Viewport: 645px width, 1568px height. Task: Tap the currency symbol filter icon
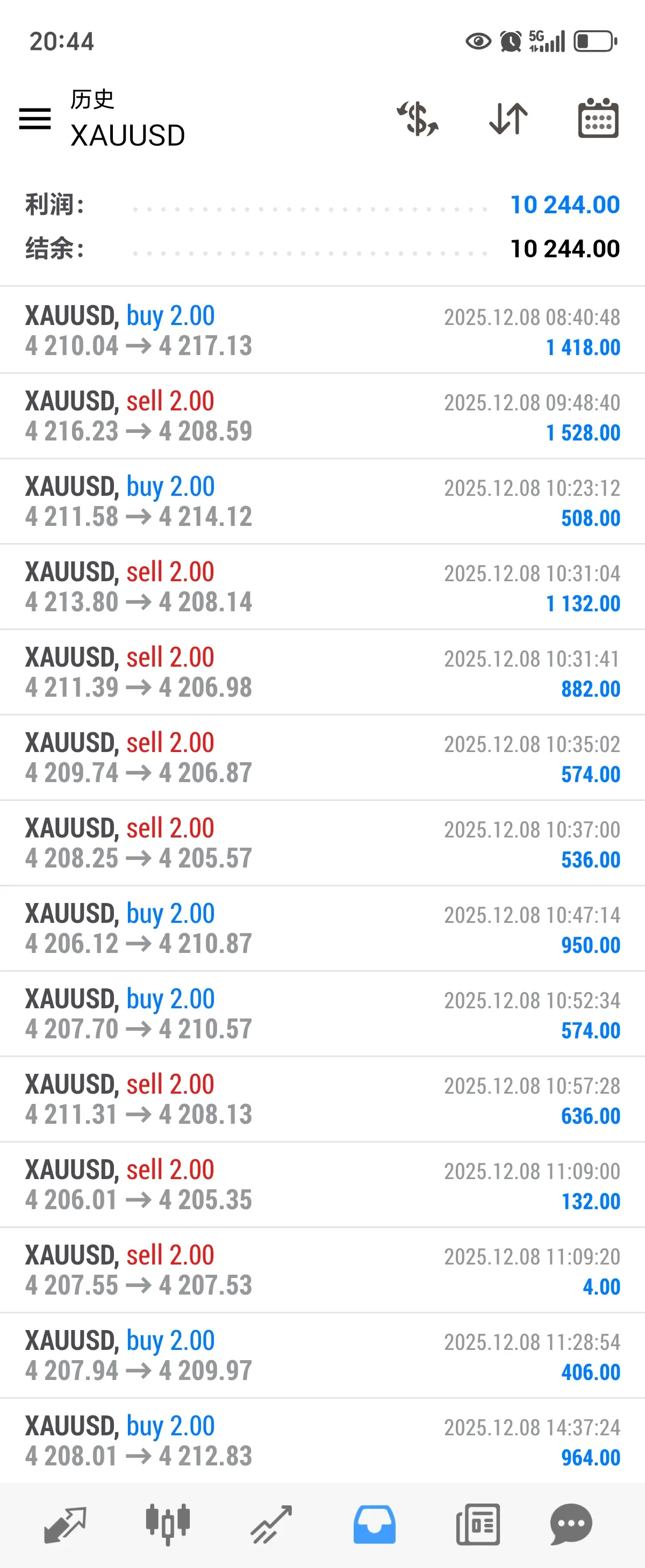(x=418, y=119)
